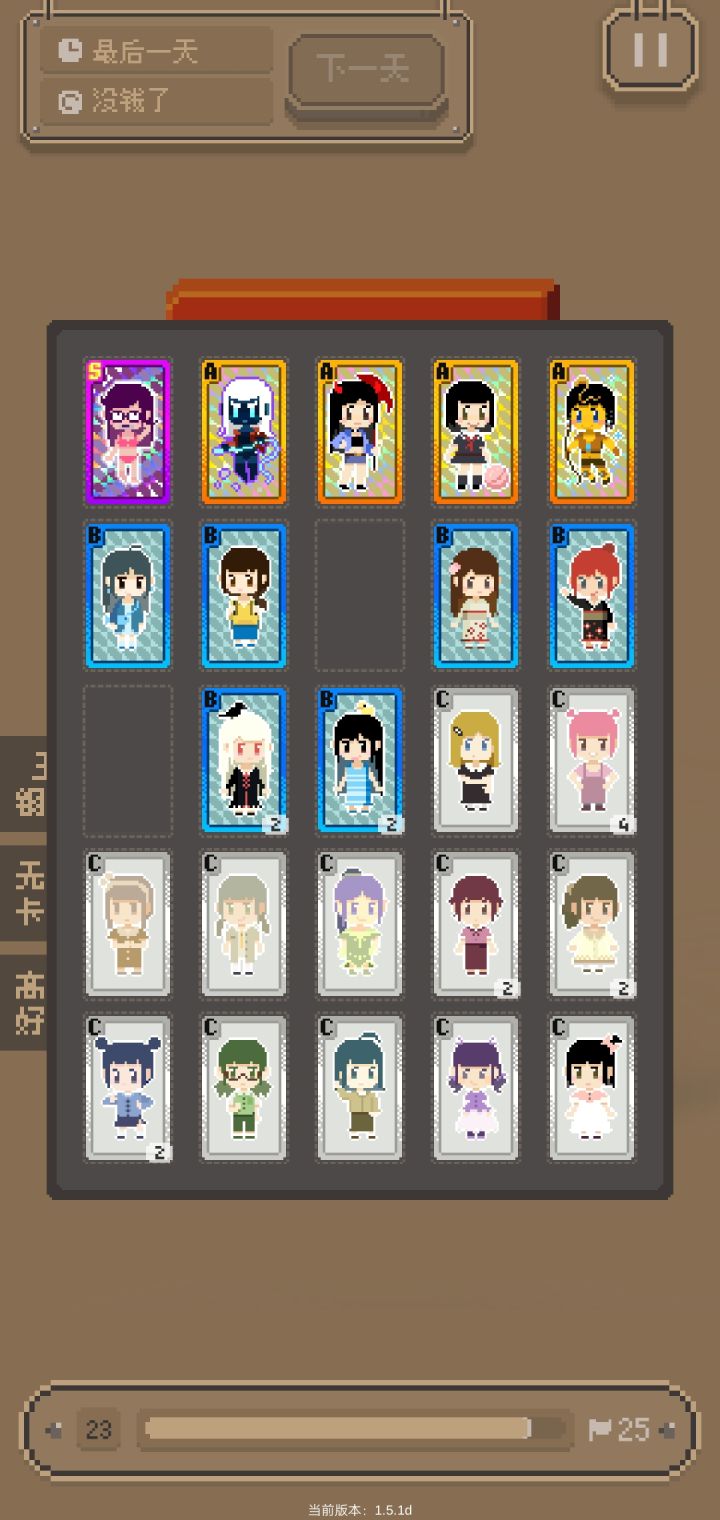Click the A rarity badge on the ninja card
This screenshot has width=720, height=1520.
(x=210, y=369)
